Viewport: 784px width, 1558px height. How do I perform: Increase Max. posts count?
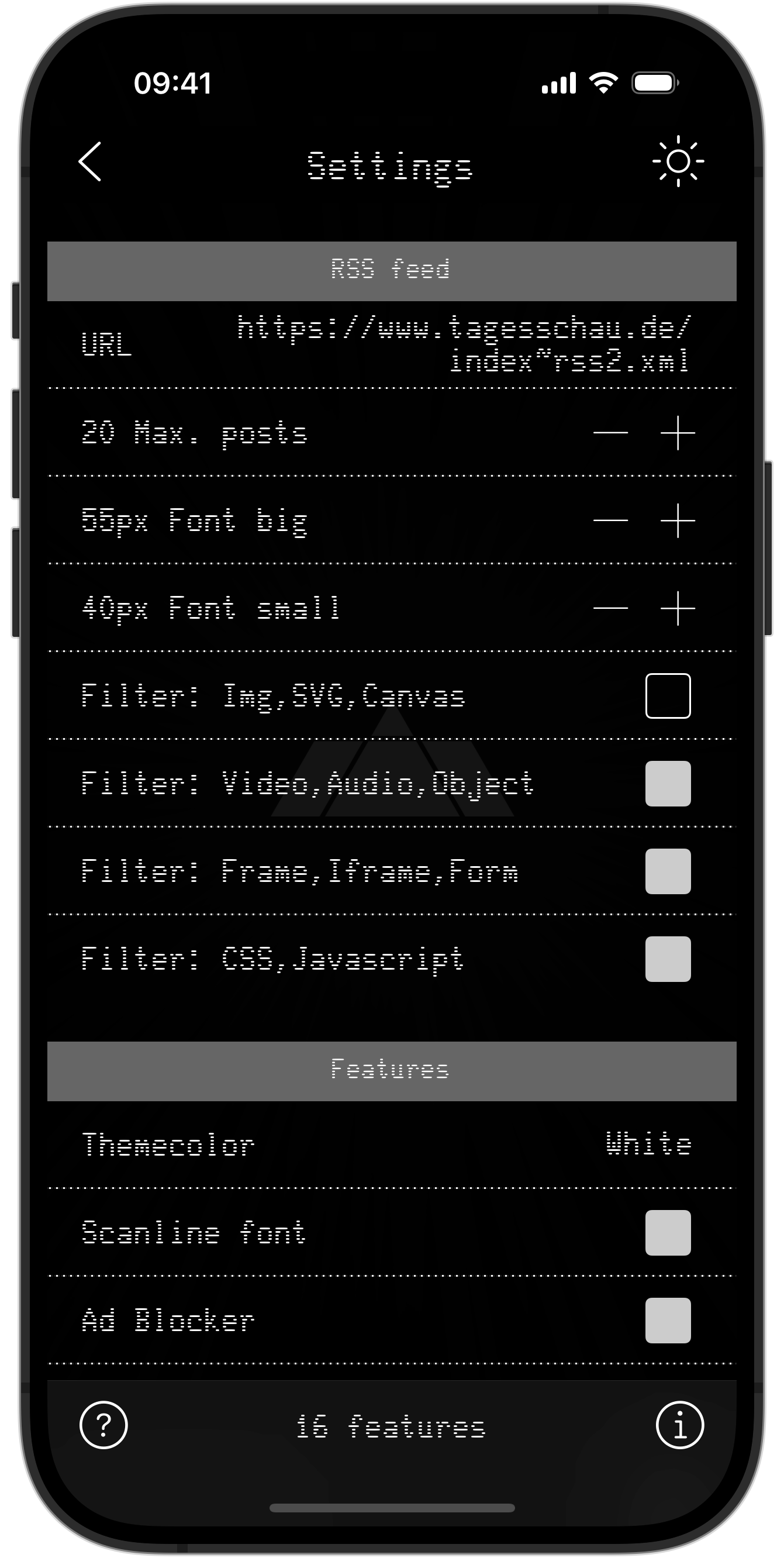(678, 433)
